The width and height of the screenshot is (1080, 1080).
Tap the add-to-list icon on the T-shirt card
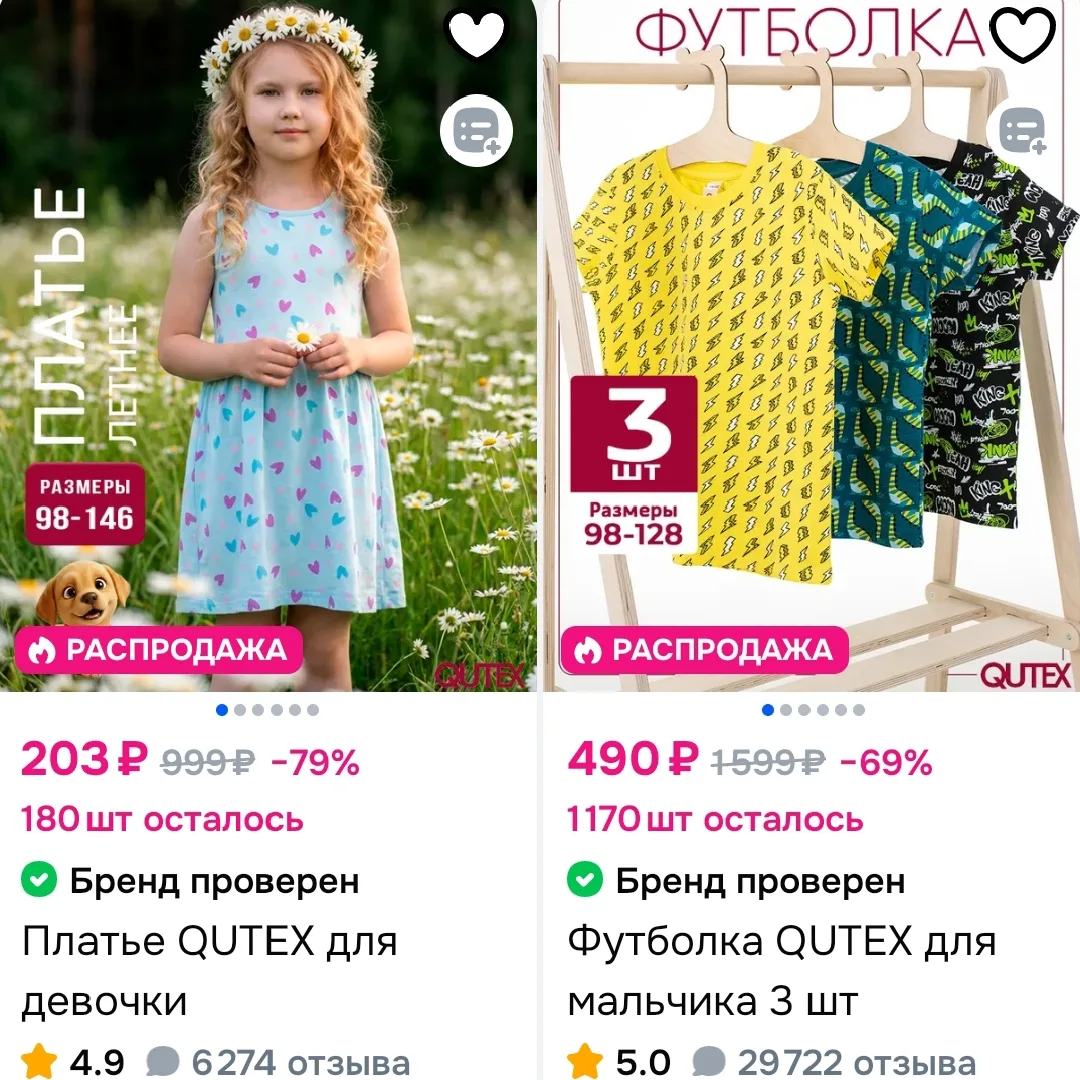point(1022,129)
